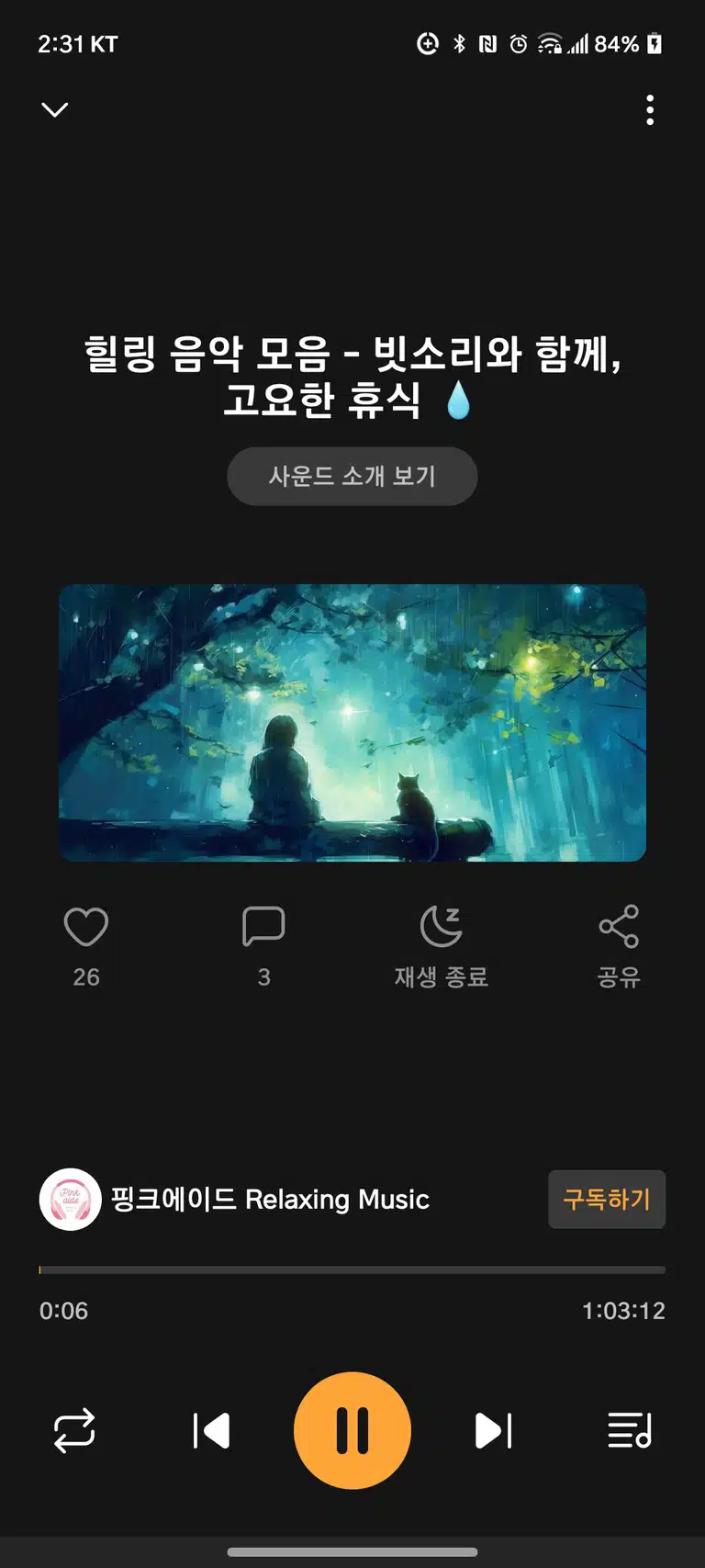Subscribe with the 구독하기 button
The height and width of the screenshot is (1568, 705).
[x=607, y=1200]
